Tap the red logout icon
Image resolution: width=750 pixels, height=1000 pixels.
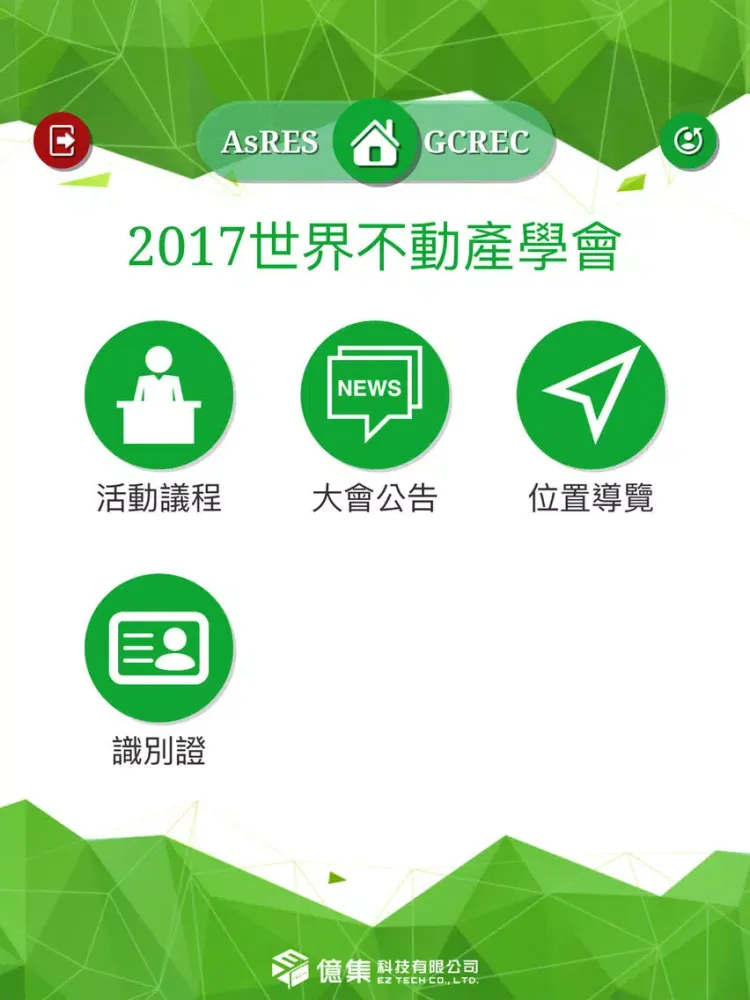62,141
